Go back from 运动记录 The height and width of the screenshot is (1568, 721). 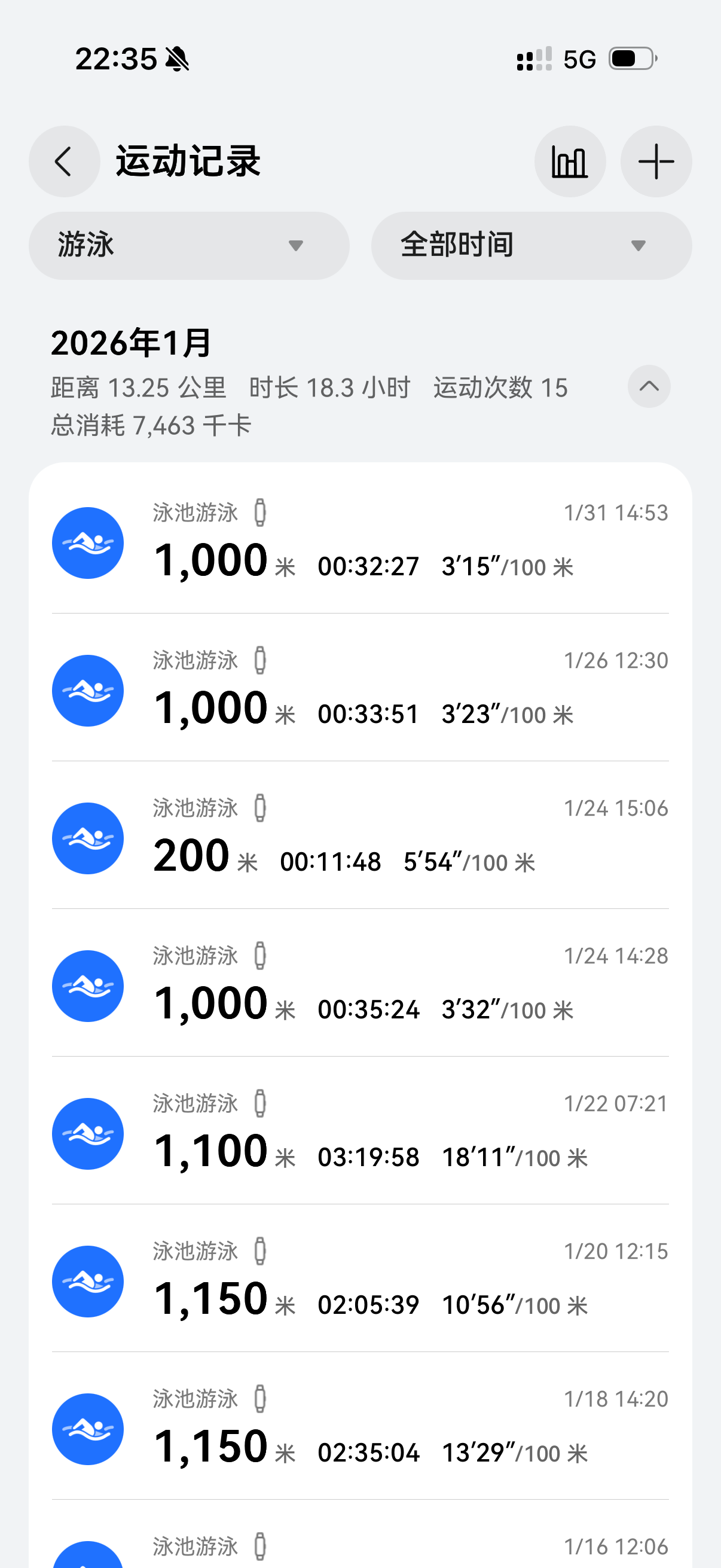point(64,161)
